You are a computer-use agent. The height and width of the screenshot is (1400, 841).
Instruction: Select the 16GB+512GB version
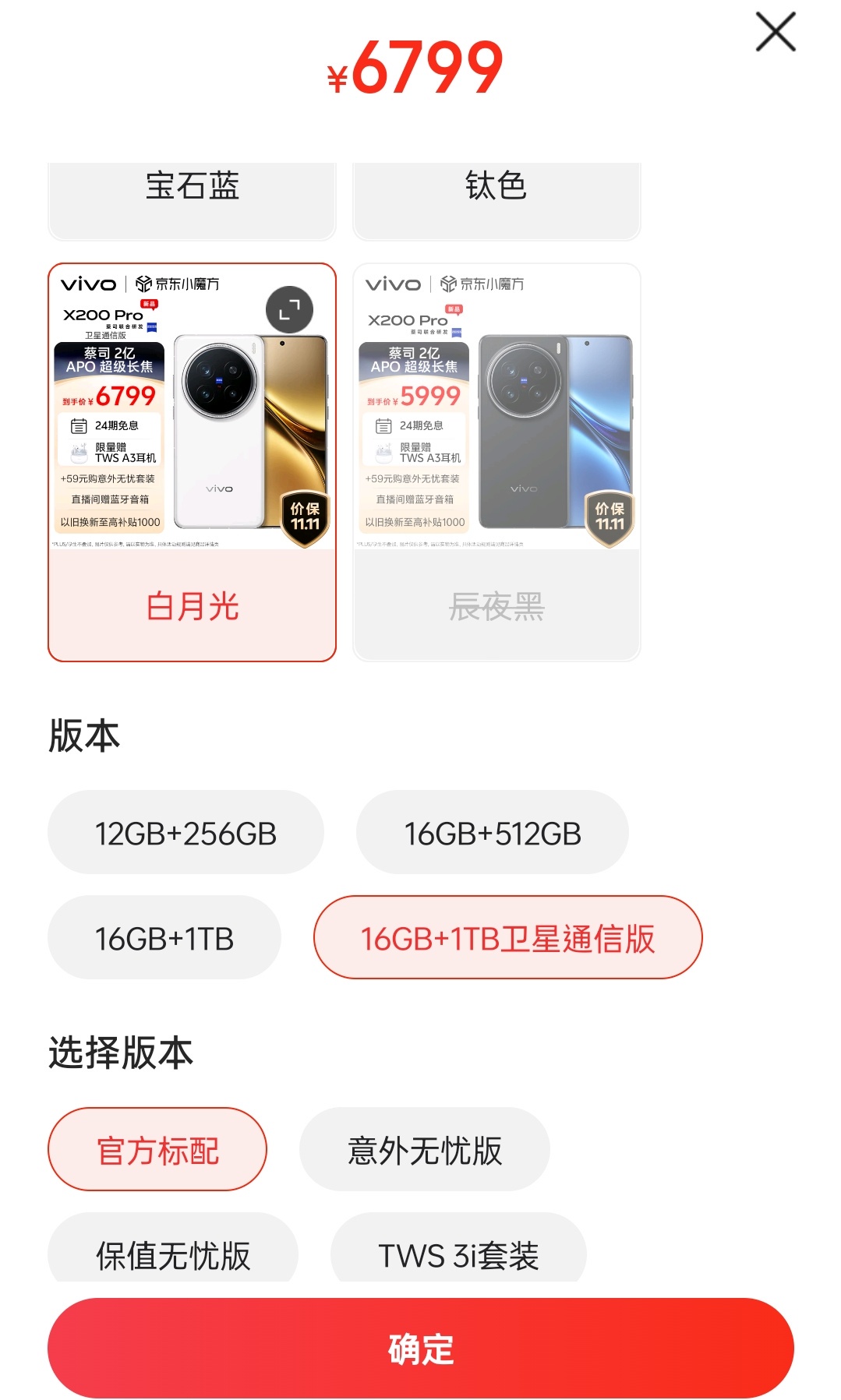pyautogui.click(x=492, y=833)
